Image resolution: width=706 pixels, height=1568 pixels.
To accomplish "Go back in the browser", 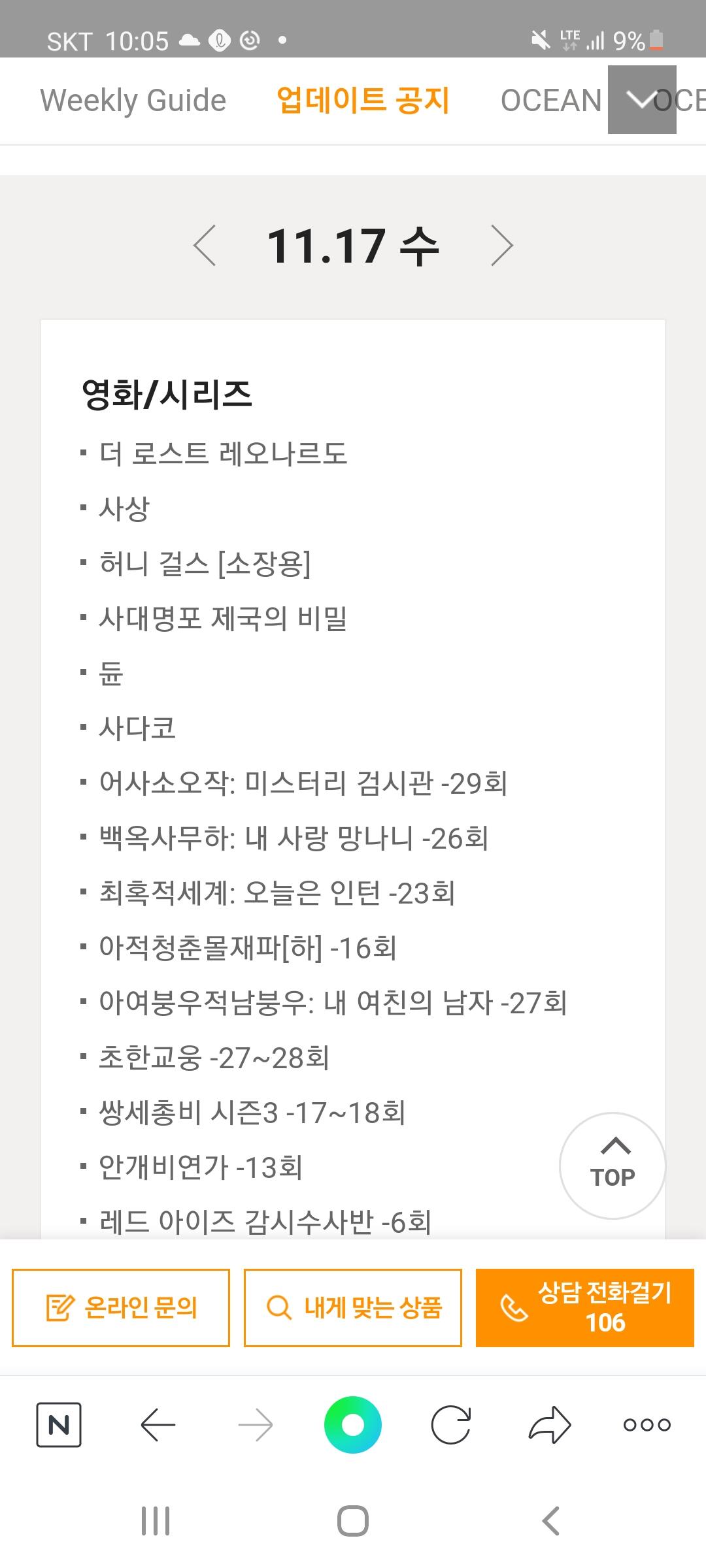I will (158, 1424).
